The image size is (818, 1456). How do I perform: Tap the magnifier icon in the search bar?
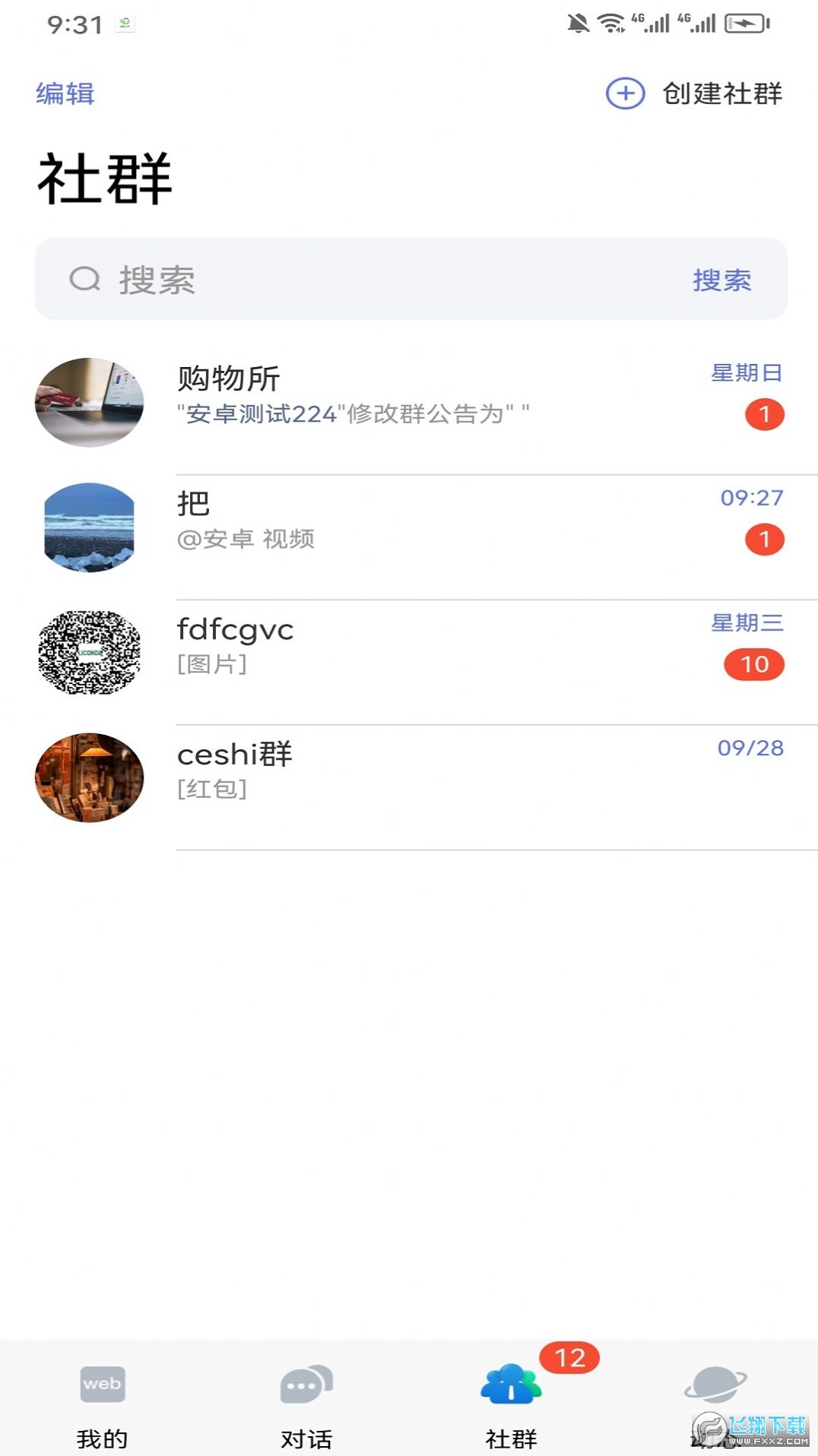click(x=87, y=280)
